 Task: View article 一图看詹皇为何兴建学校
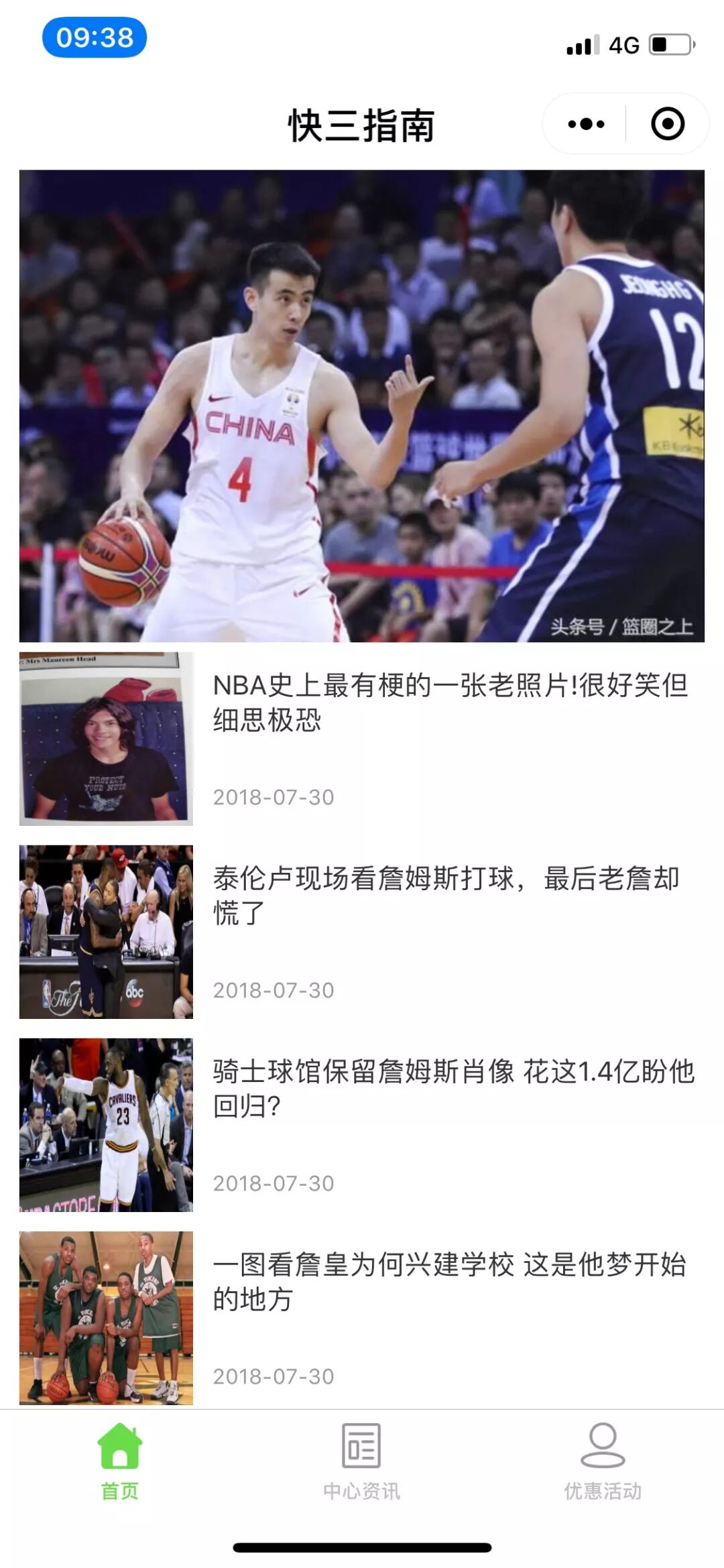click(x=449, y=1281)
